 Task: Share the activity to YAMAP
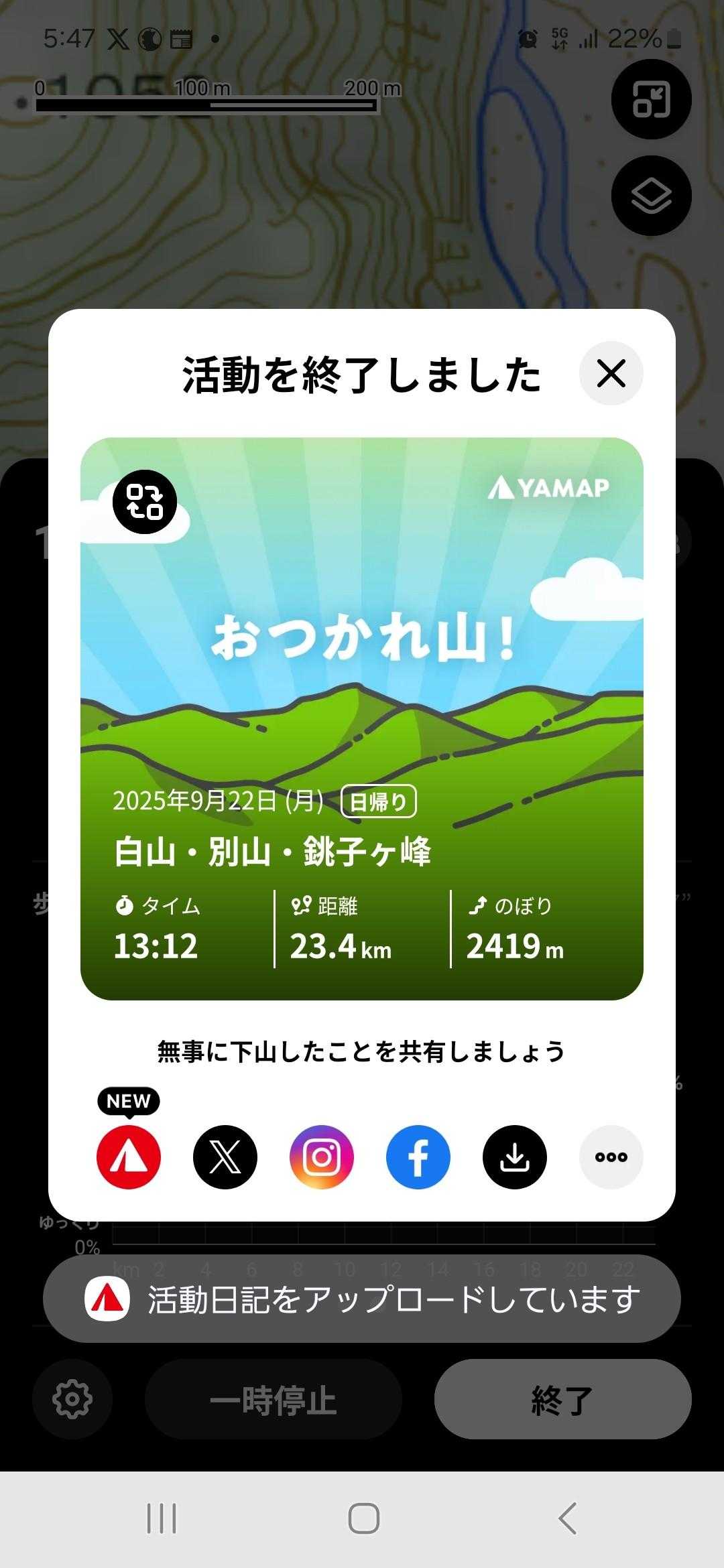[x=129, y=1157]
